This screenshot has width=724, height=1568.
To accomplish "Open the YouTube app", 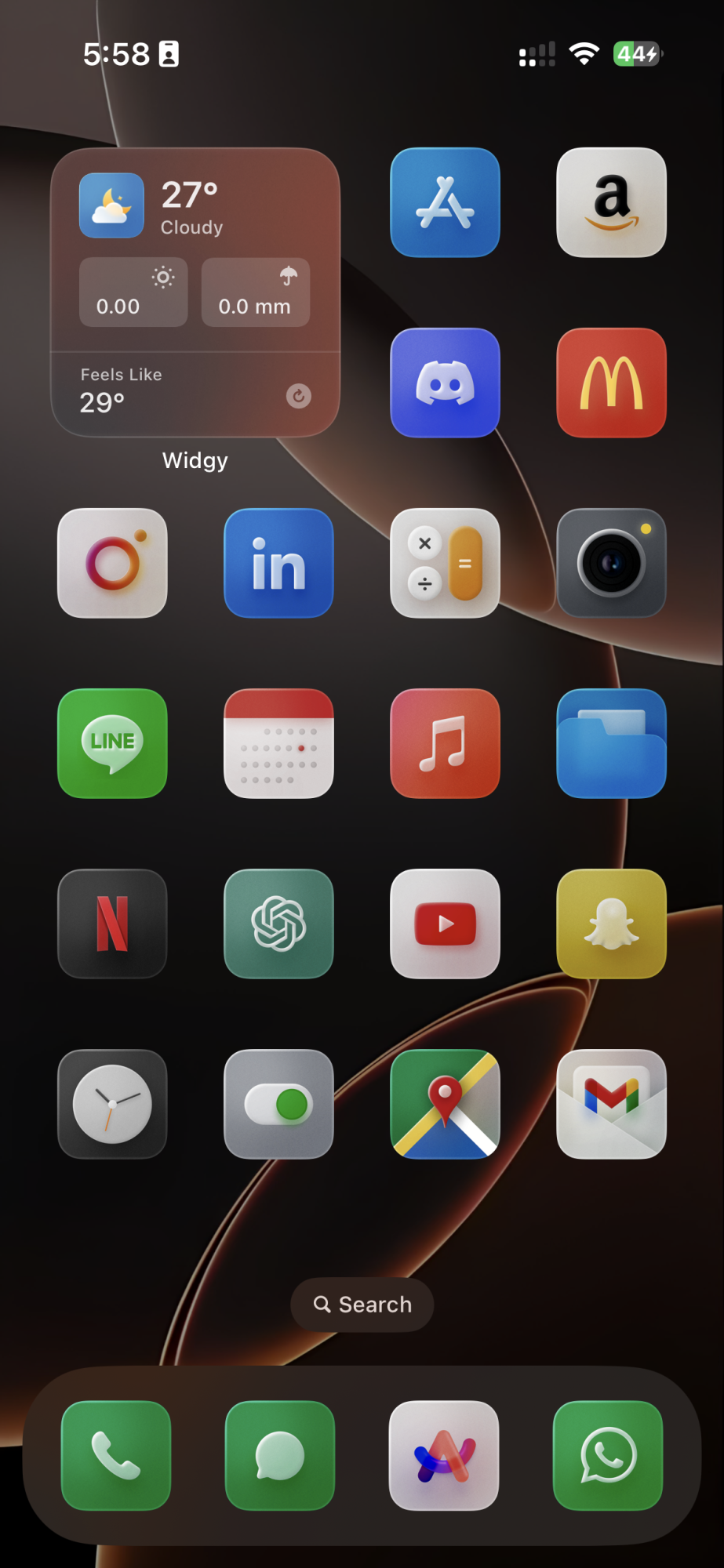I will [x=445, y=924].
